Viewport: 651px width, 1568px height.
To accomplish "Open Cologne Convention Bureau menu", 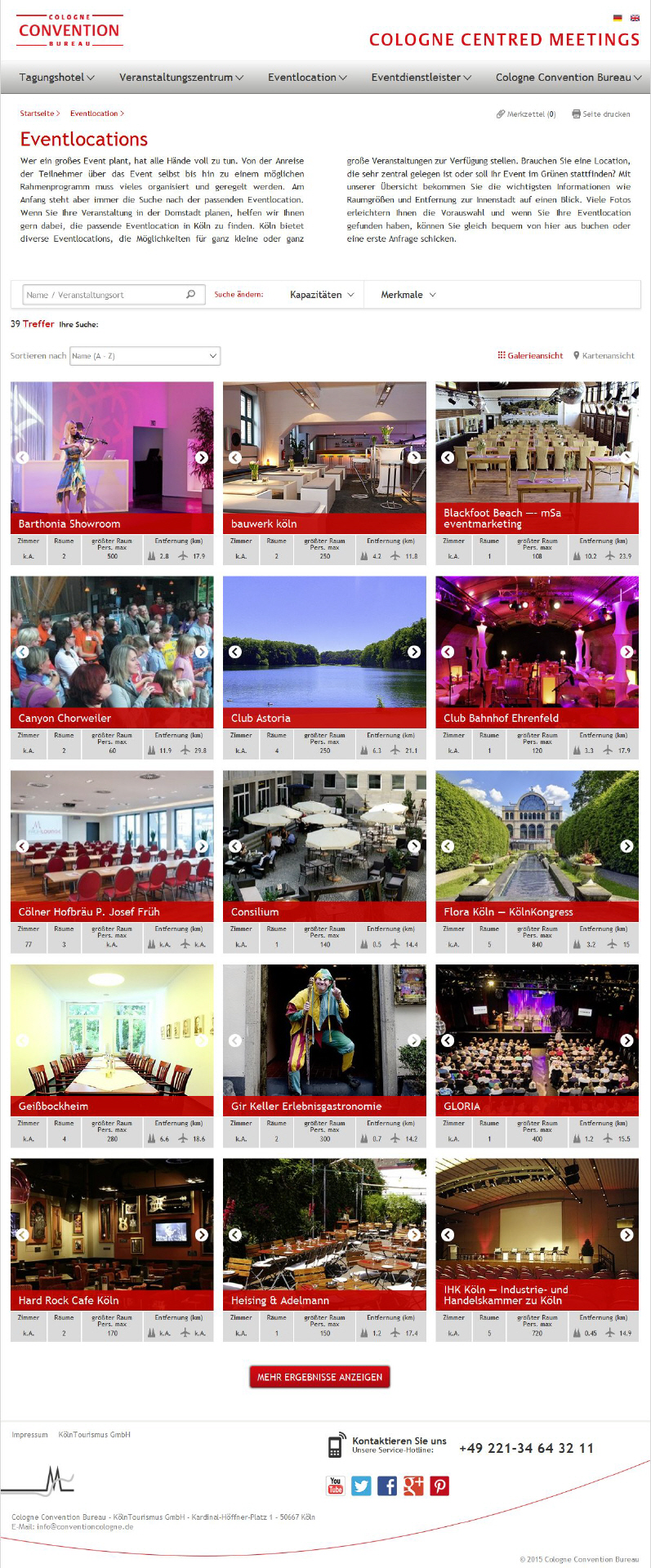I will tap(568, 78).
